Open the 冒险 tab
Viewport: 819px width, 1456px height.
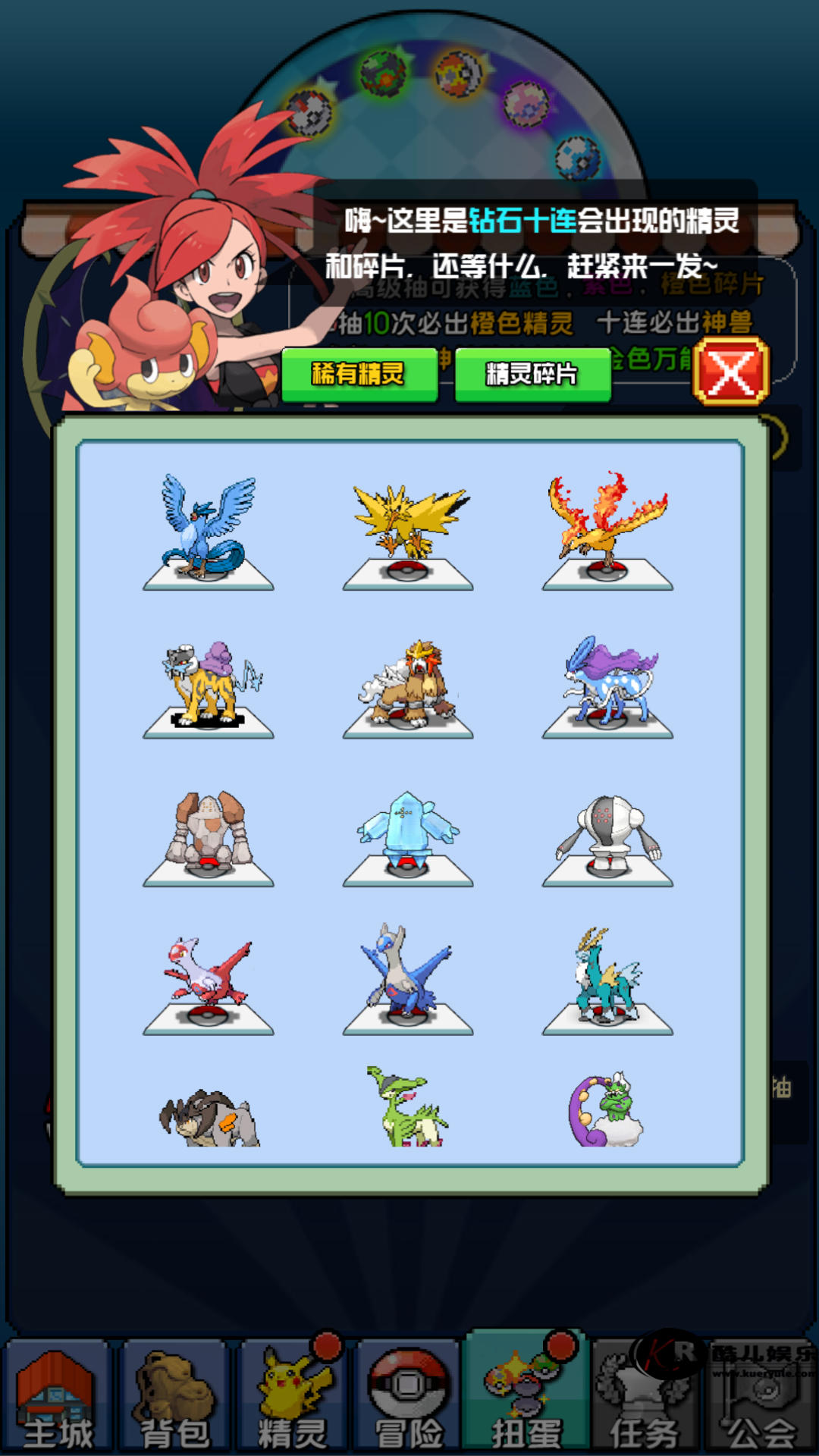(x=409, y=1397)
